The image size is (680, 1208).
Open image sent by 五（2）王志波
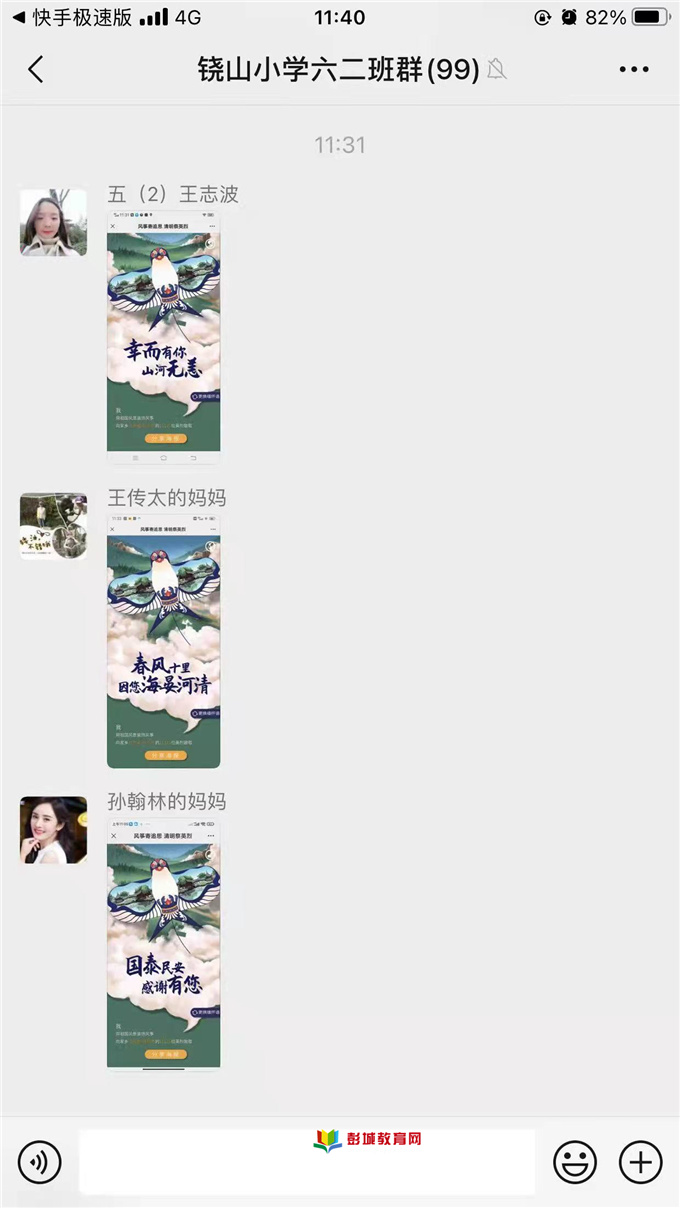pyautogui.click(x=163, y=337)
